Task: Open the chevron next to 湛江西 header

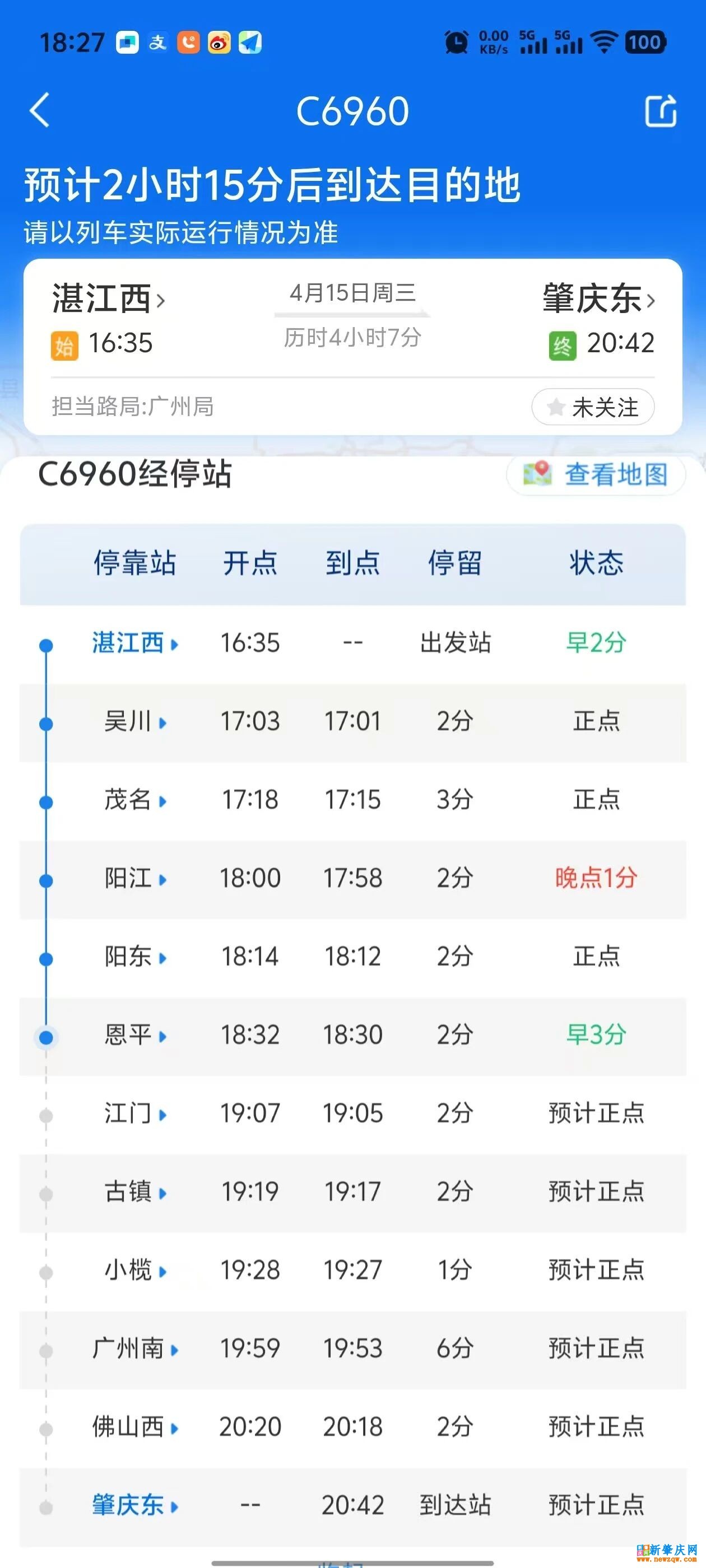Action: [162, 302]
